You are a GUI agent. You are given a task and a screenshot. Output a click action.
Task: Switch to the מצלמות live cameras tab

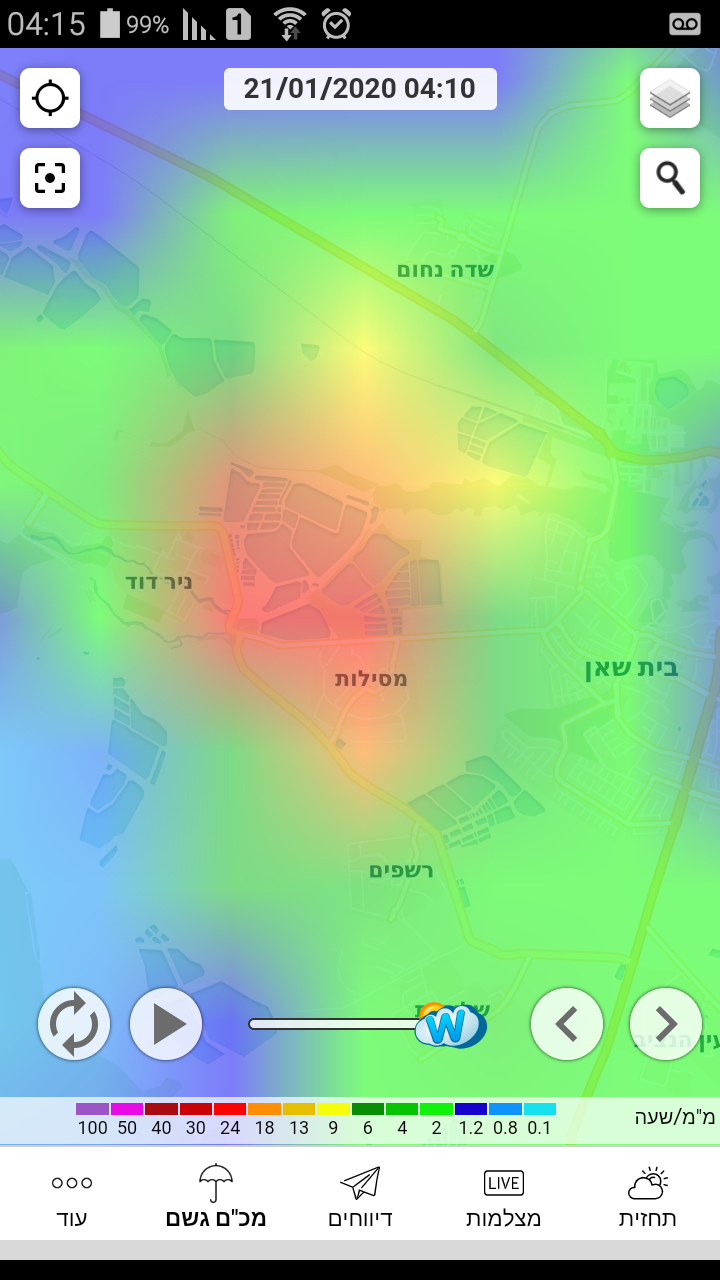tap(503, 1196)
